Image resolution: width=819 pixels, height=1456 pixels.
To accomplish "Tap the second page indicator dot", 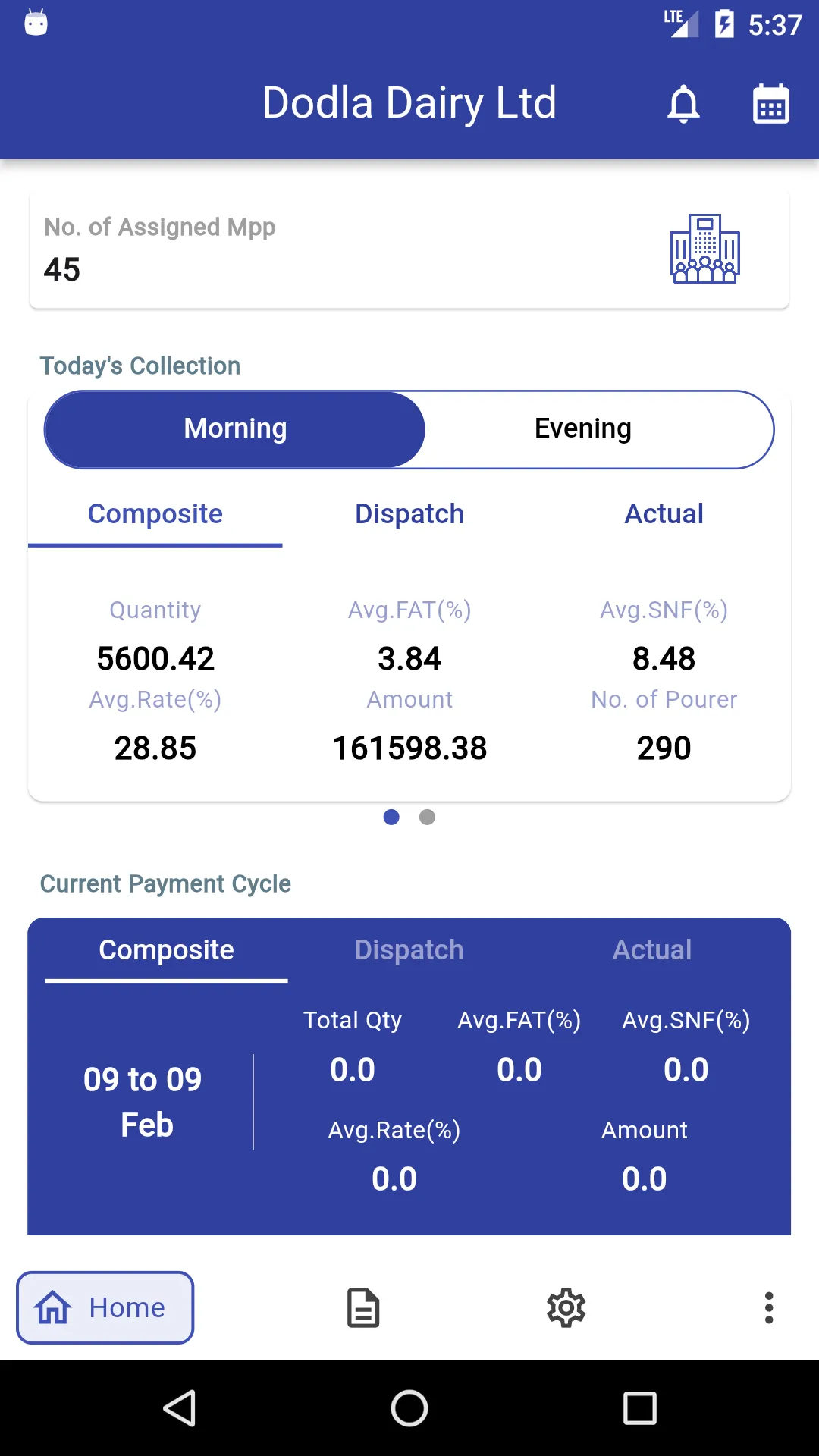I will point(427,817).
